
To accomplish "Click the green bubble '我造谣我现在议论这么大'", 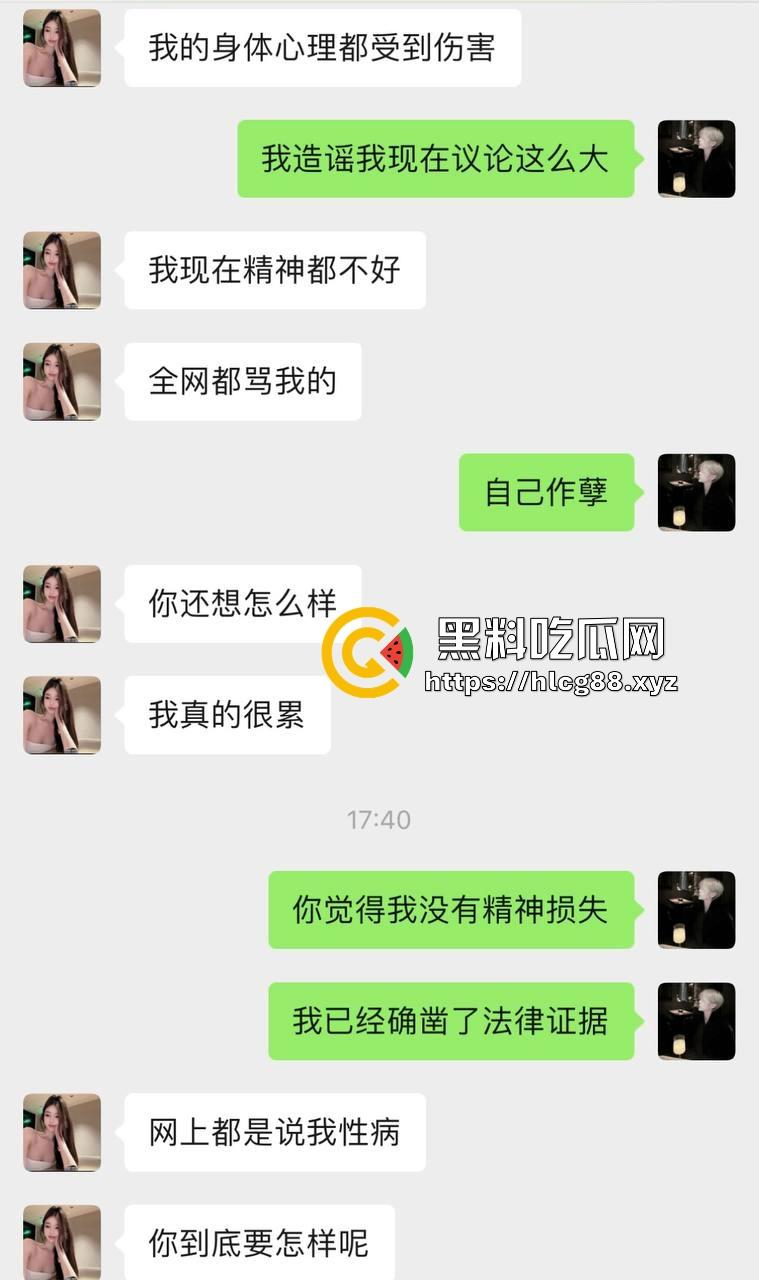I will click(437, 160).
